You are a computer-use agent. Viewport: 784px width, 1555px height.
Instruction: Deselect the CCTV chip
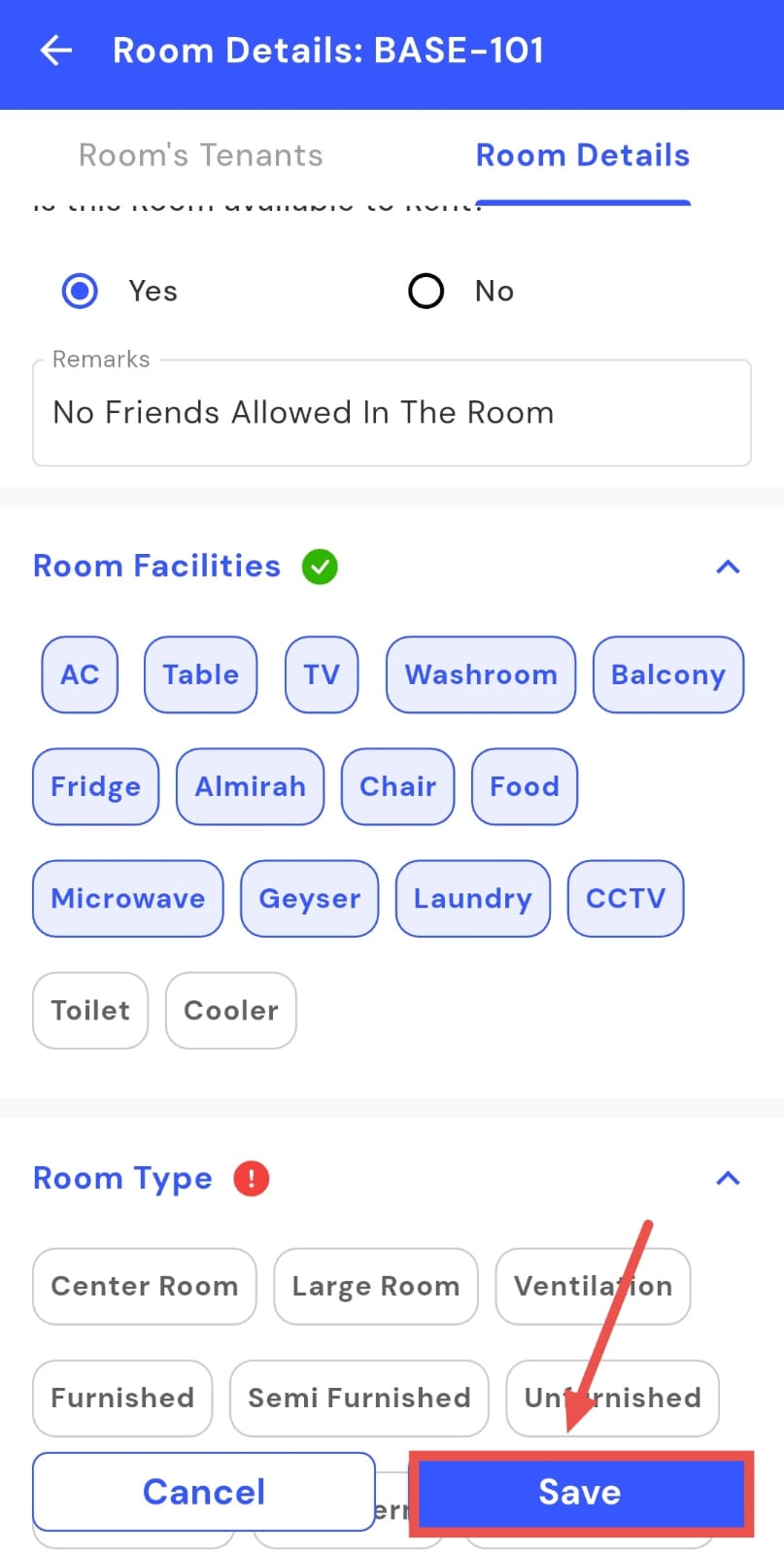(625, 898)
